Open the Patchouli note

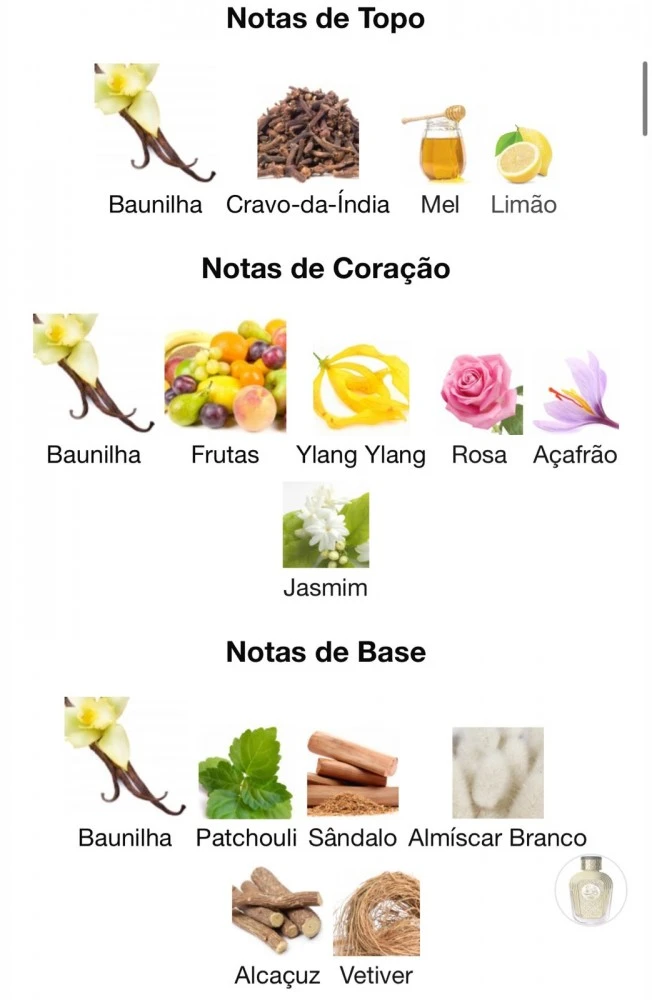[x=246, y=775]
